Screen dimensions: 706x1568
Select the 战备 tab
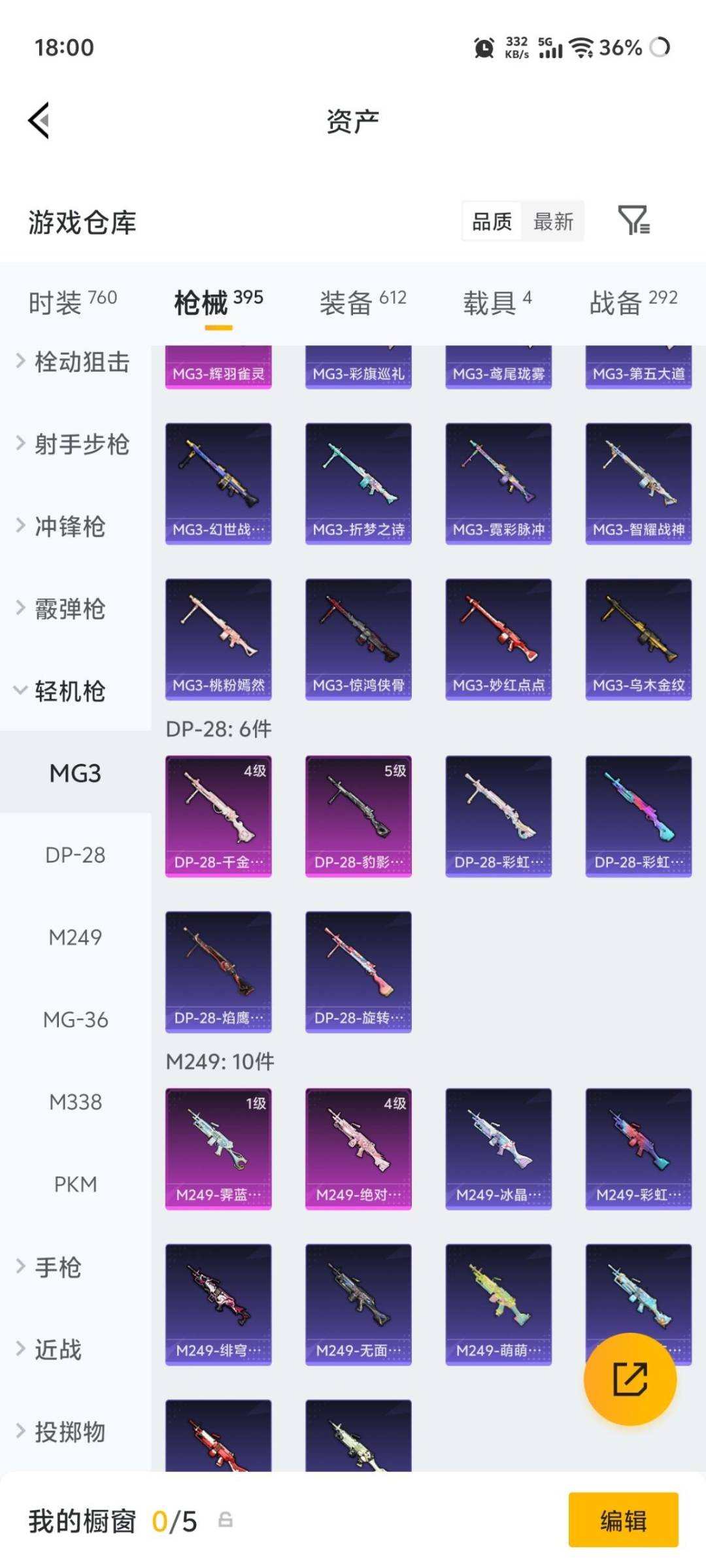click(x=633, y=302)
